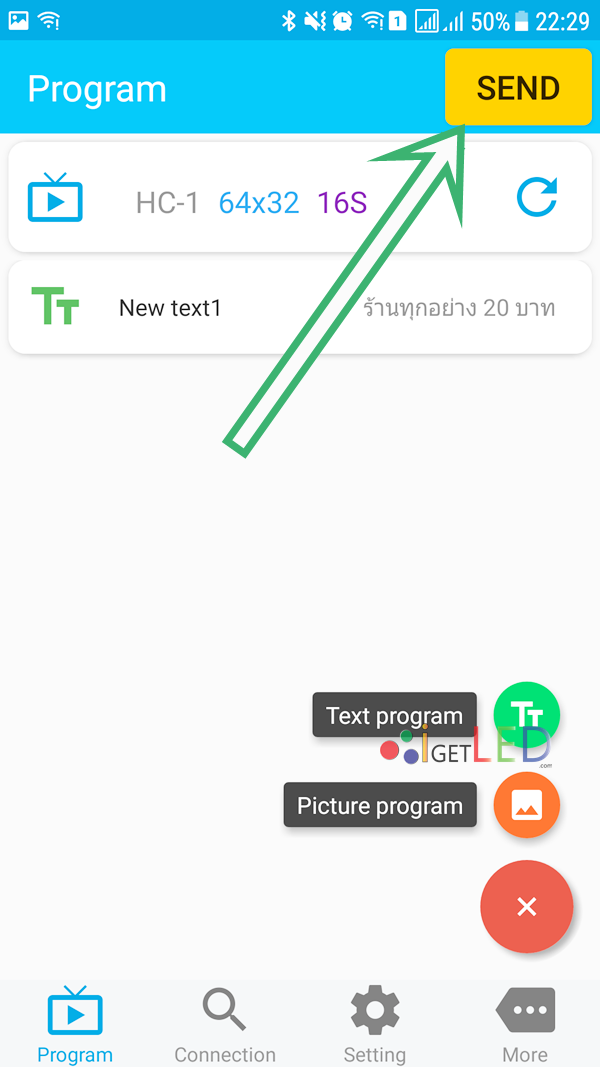Image resolution: width=600 pixels, height=1067 pixels.
Task: Add a new Picture program
Action: coord(527,805)
